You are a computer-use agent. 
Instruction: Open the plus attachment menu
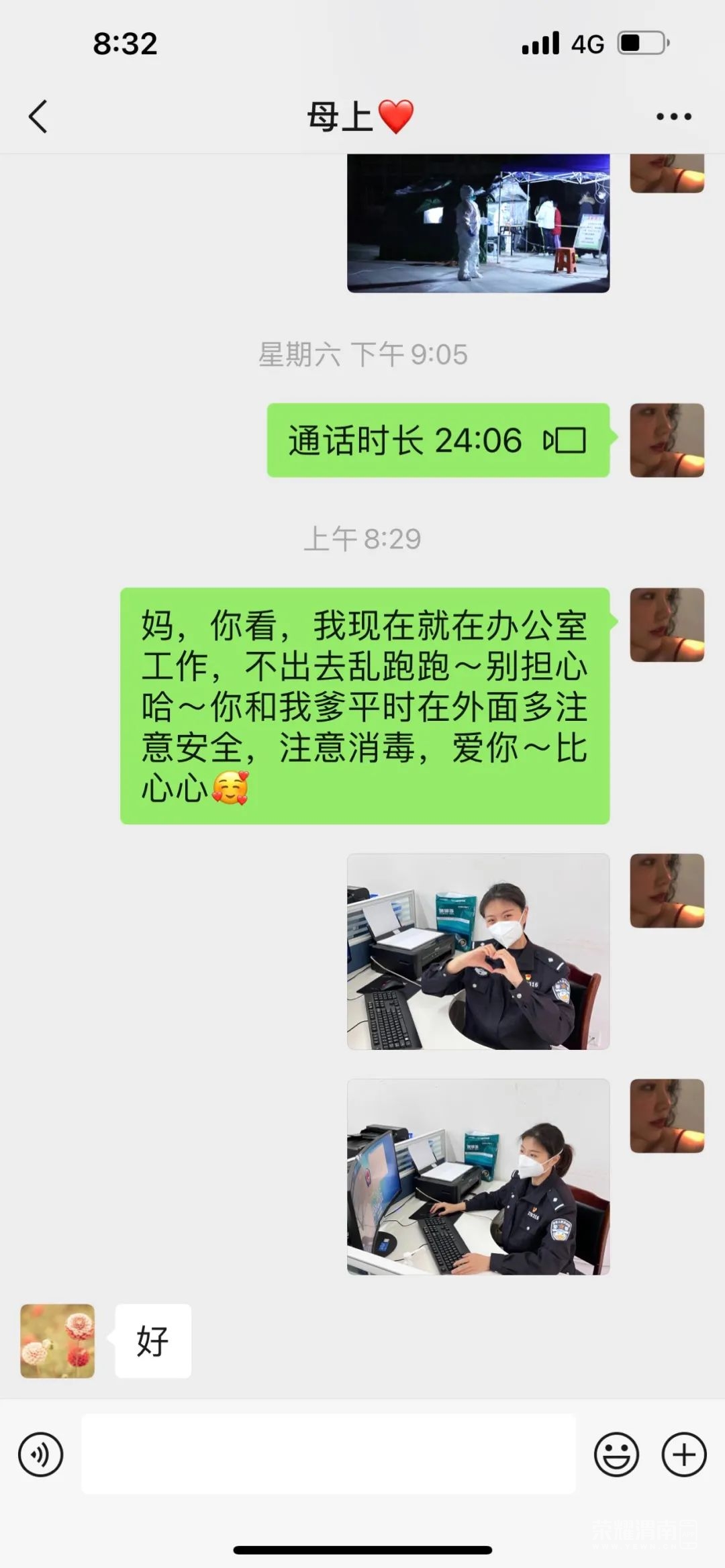683,1455
